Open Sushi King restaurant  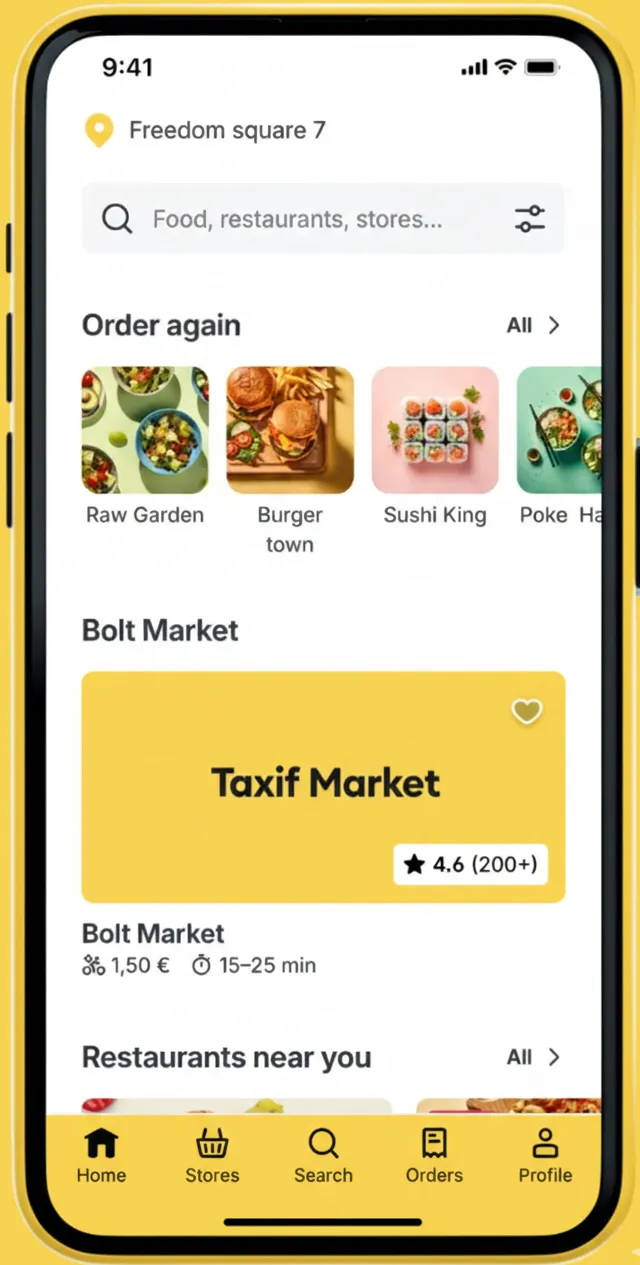coord(435,431)
